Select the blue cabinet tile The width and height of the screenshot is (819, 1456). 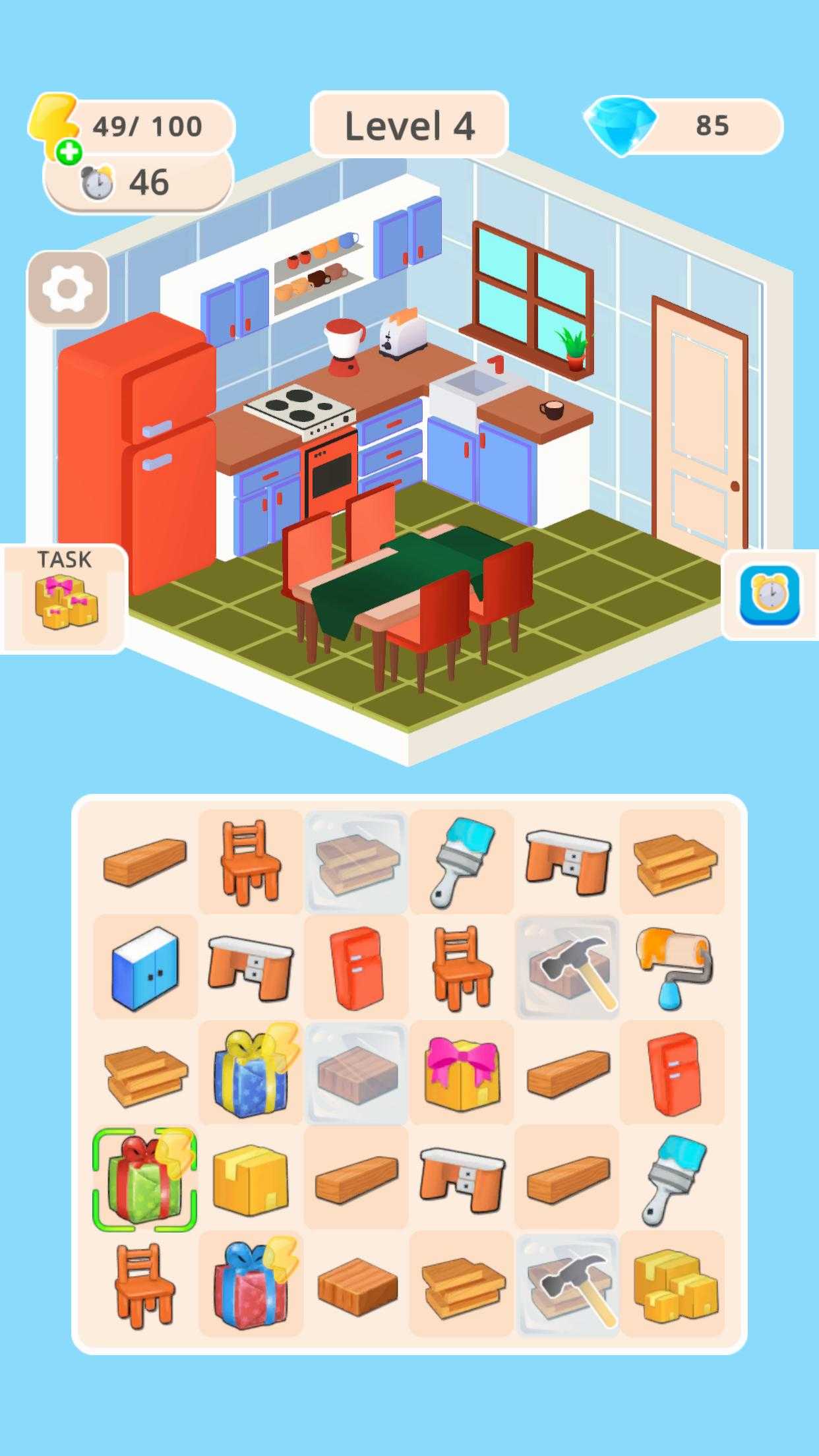[145, 967]
